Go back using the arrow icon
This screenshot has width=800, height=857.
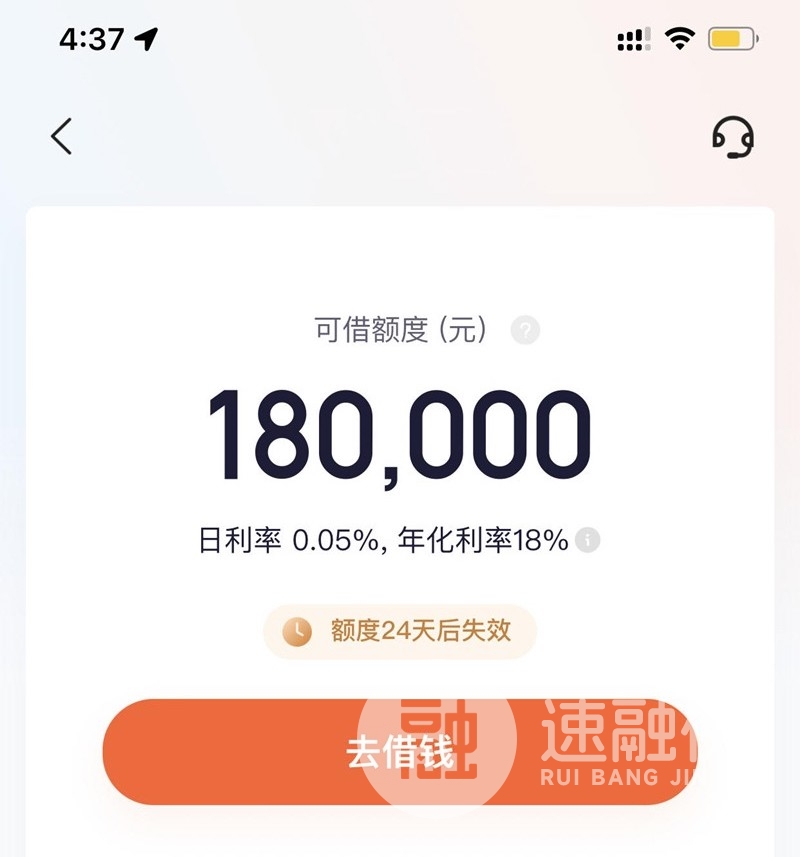[62, 136]
